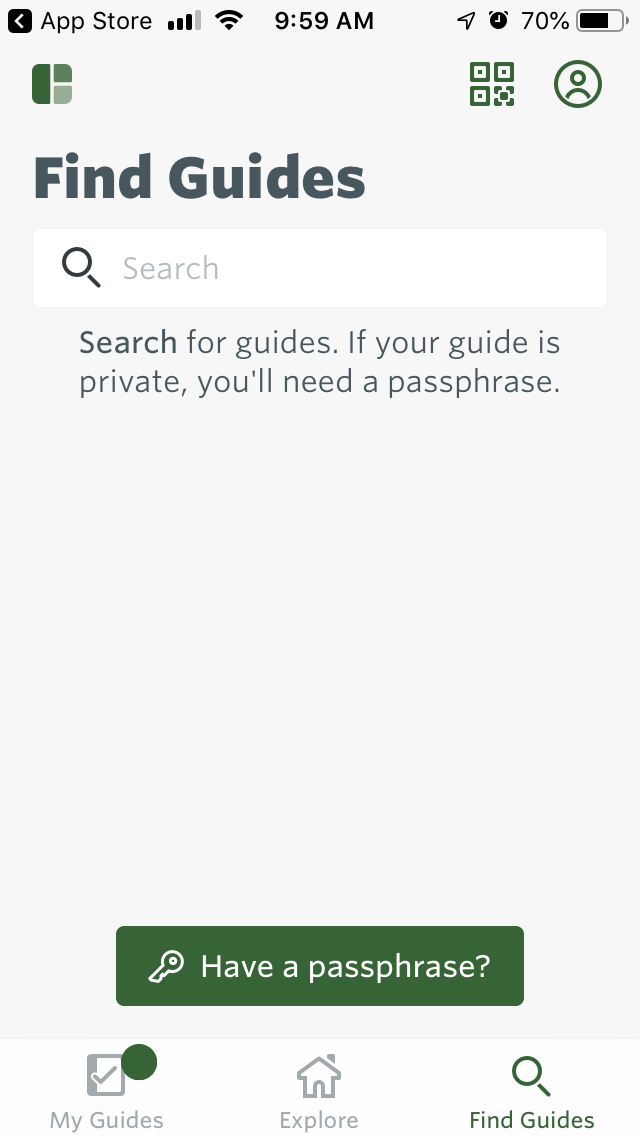Return to the App Store via back arrow
Viewport: 640px width, 1136px height.
pos(20,21)
